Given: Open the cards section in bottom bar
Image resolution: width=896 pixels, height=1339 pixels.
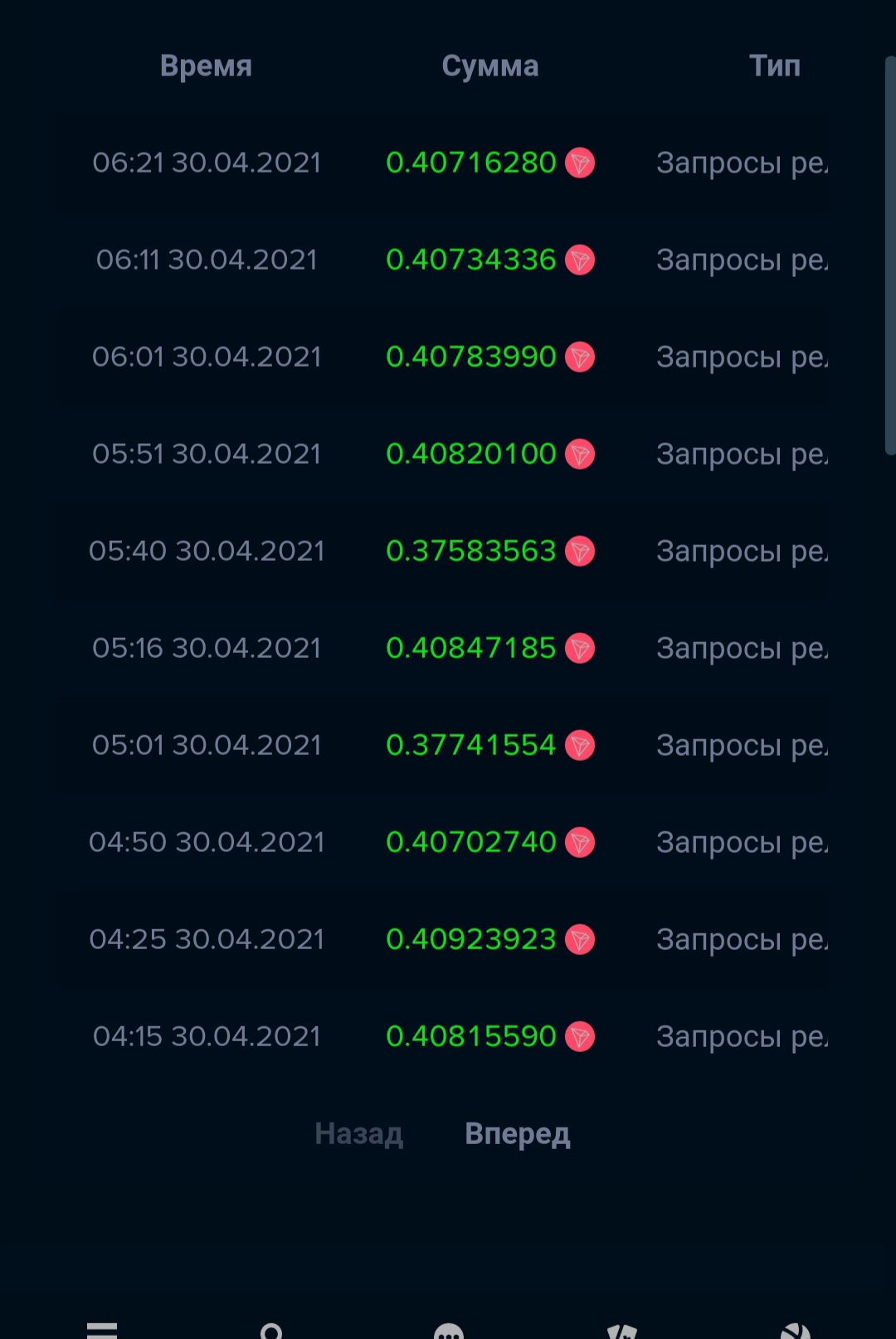Looking at the screenshot, I should tap(621, 1331).
